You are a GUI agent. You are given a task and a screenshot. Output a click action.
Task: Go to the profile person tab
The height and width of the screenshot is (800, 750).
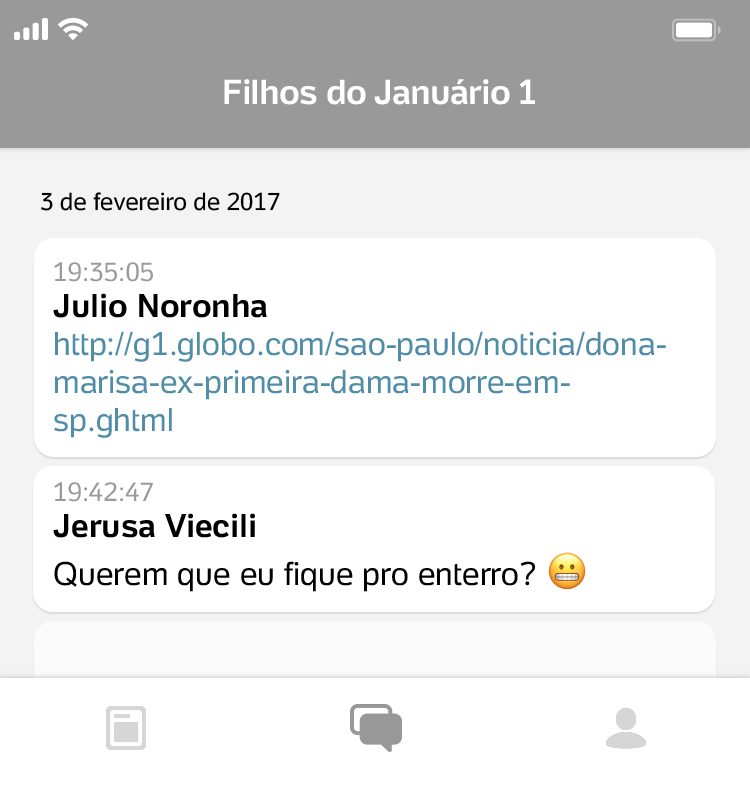tap(626, 728)
